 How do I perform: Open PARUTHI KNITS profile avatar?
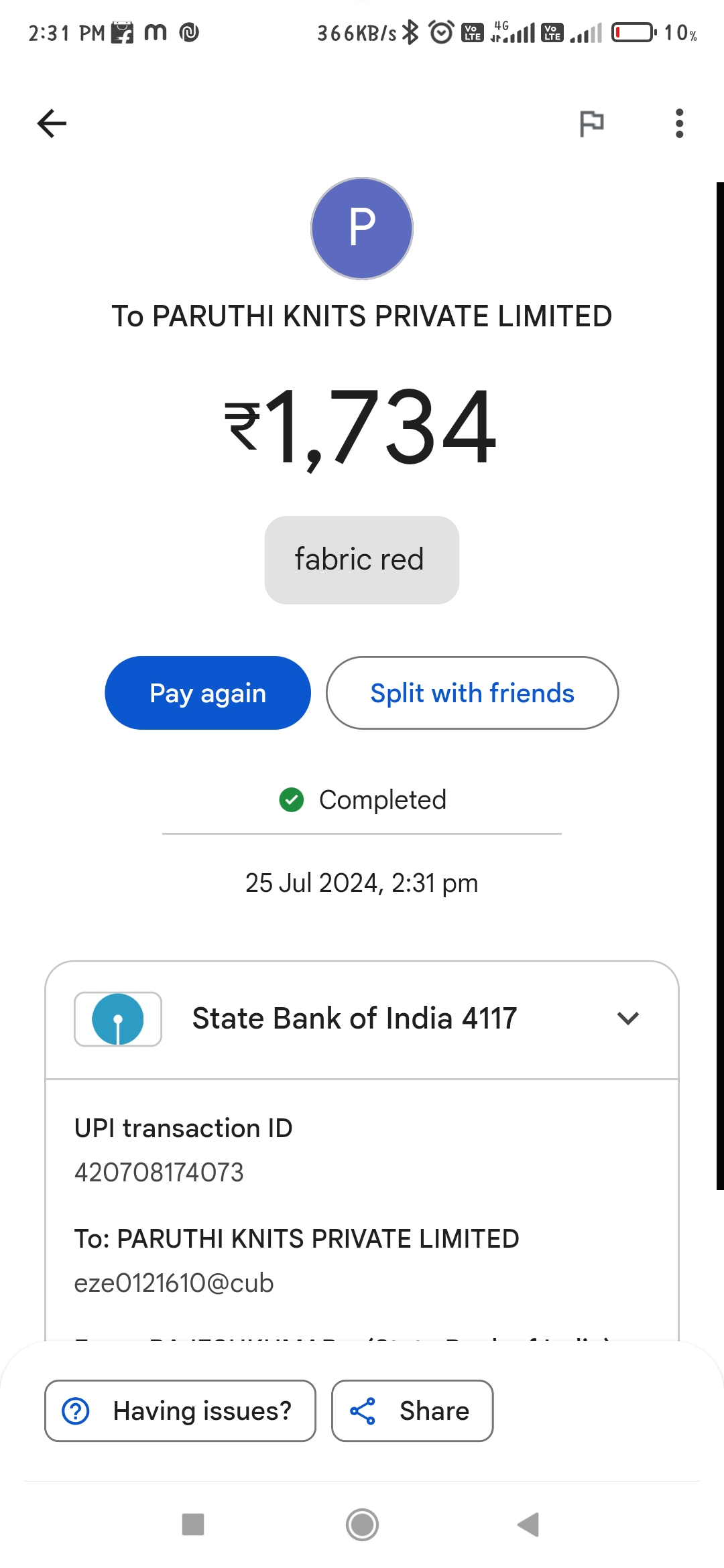(362, 228)
